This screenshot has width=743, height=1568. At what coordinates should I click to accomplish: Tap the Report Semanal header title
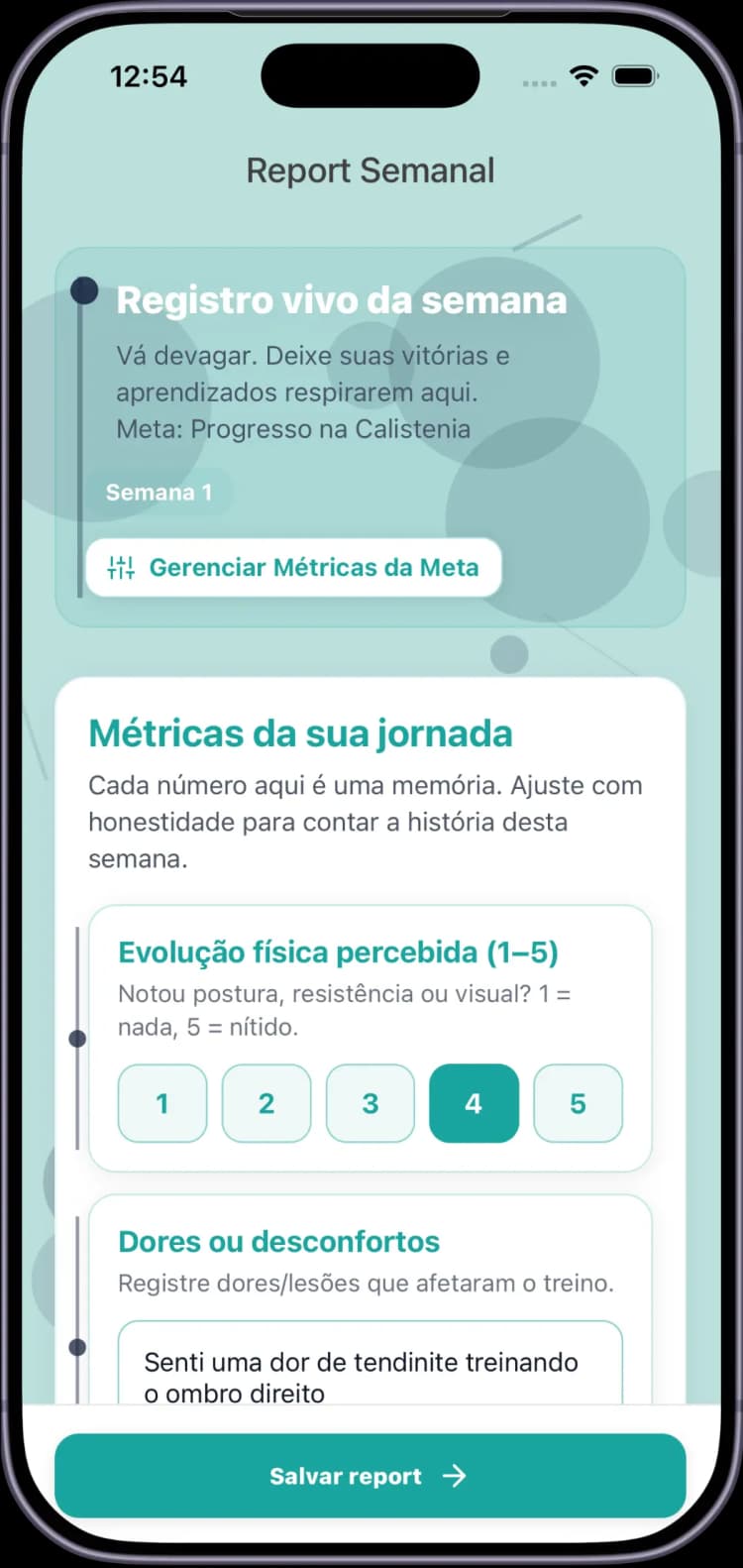click(x=371, y=169)
